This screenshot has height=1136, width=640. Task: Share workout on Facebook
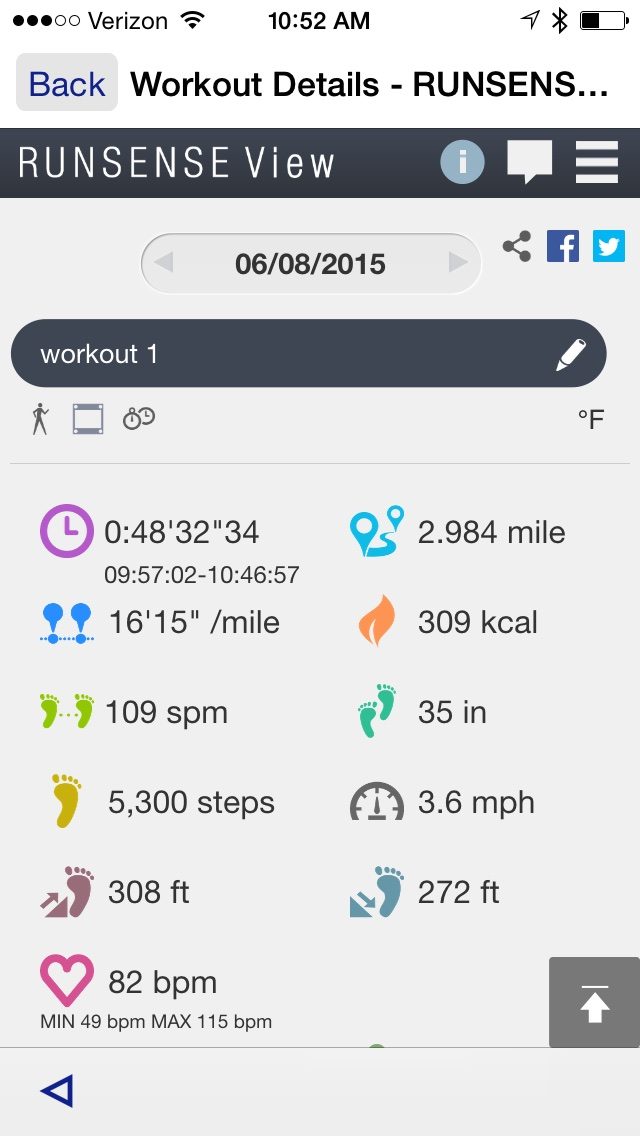point(562,246)
